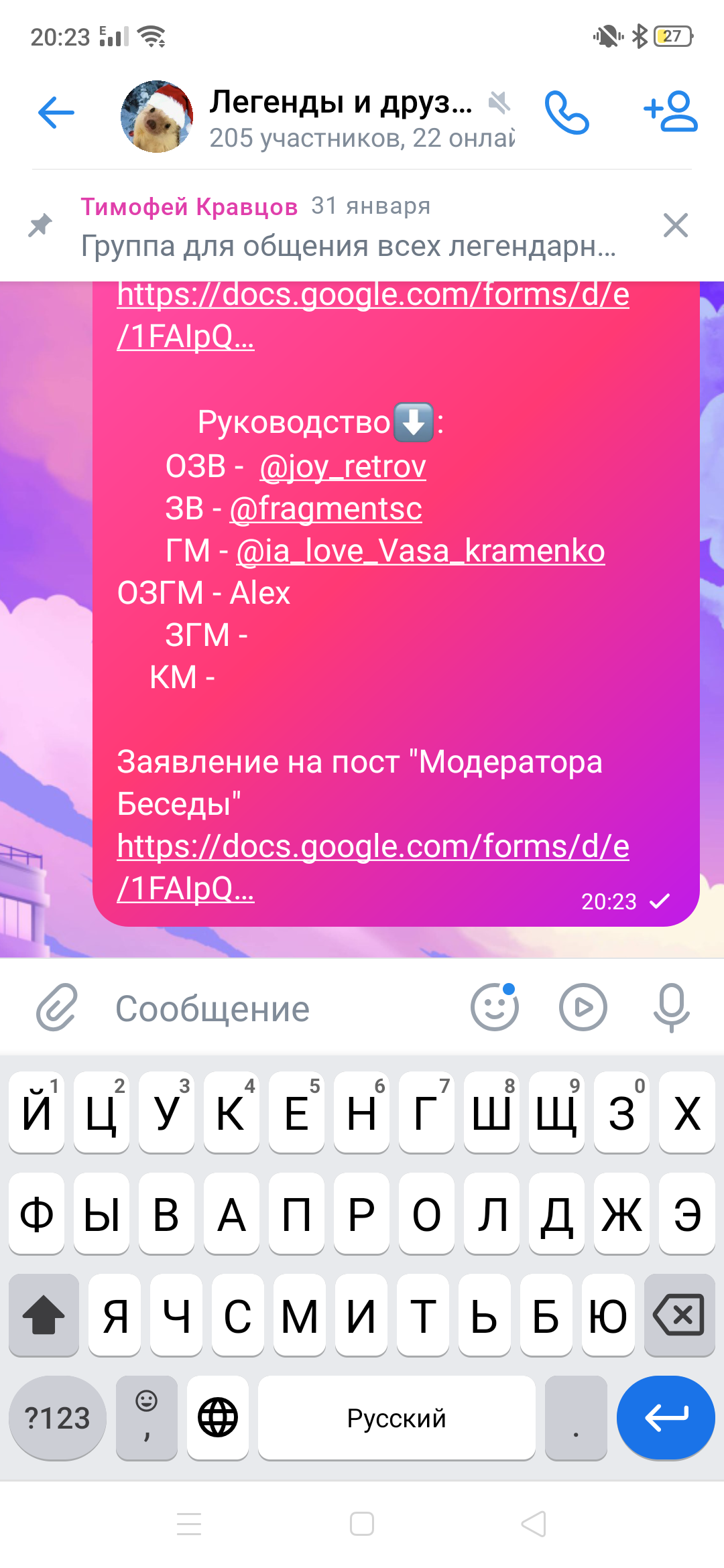Open the sticker and emoji picker

pos(494,1007)
